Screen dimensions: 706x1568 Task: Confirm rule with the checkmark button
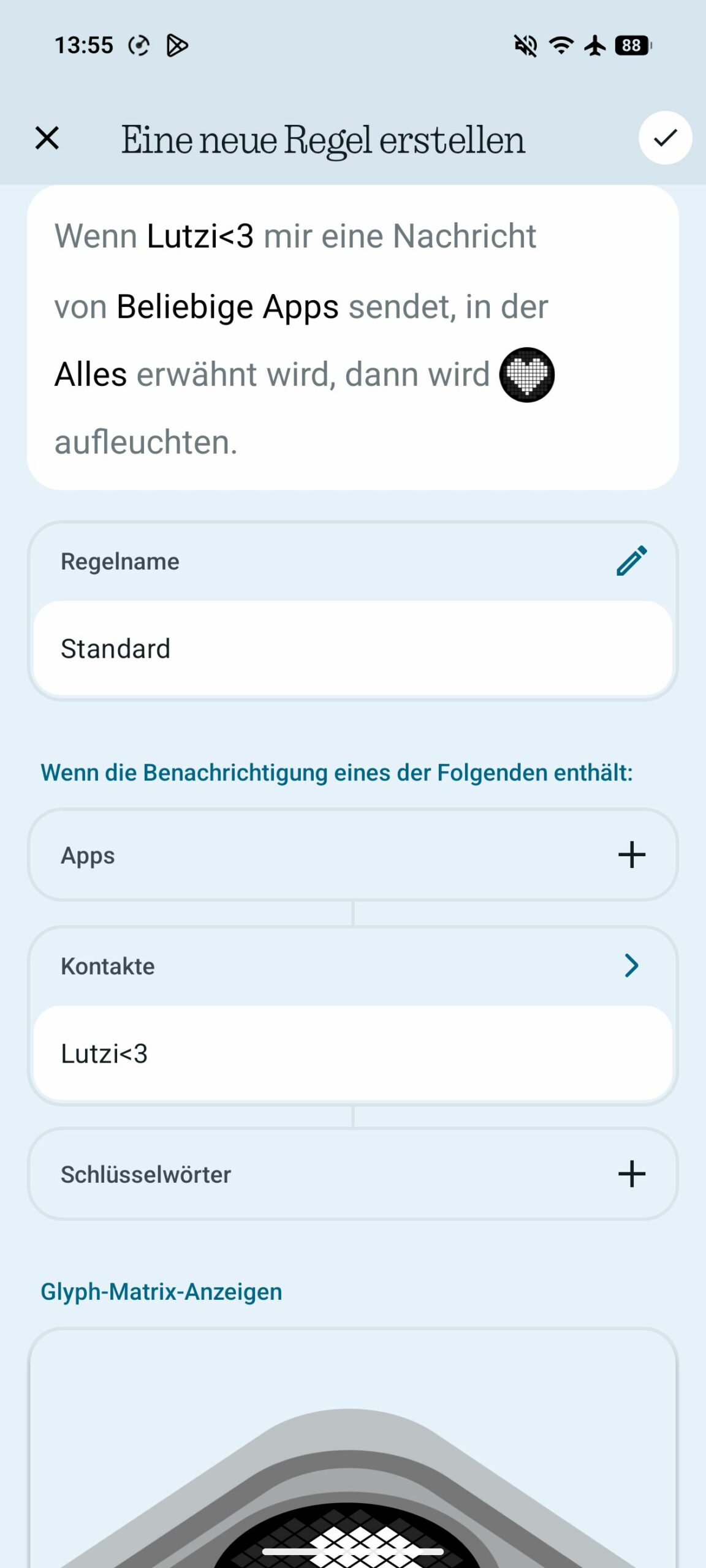click(665, 138)
